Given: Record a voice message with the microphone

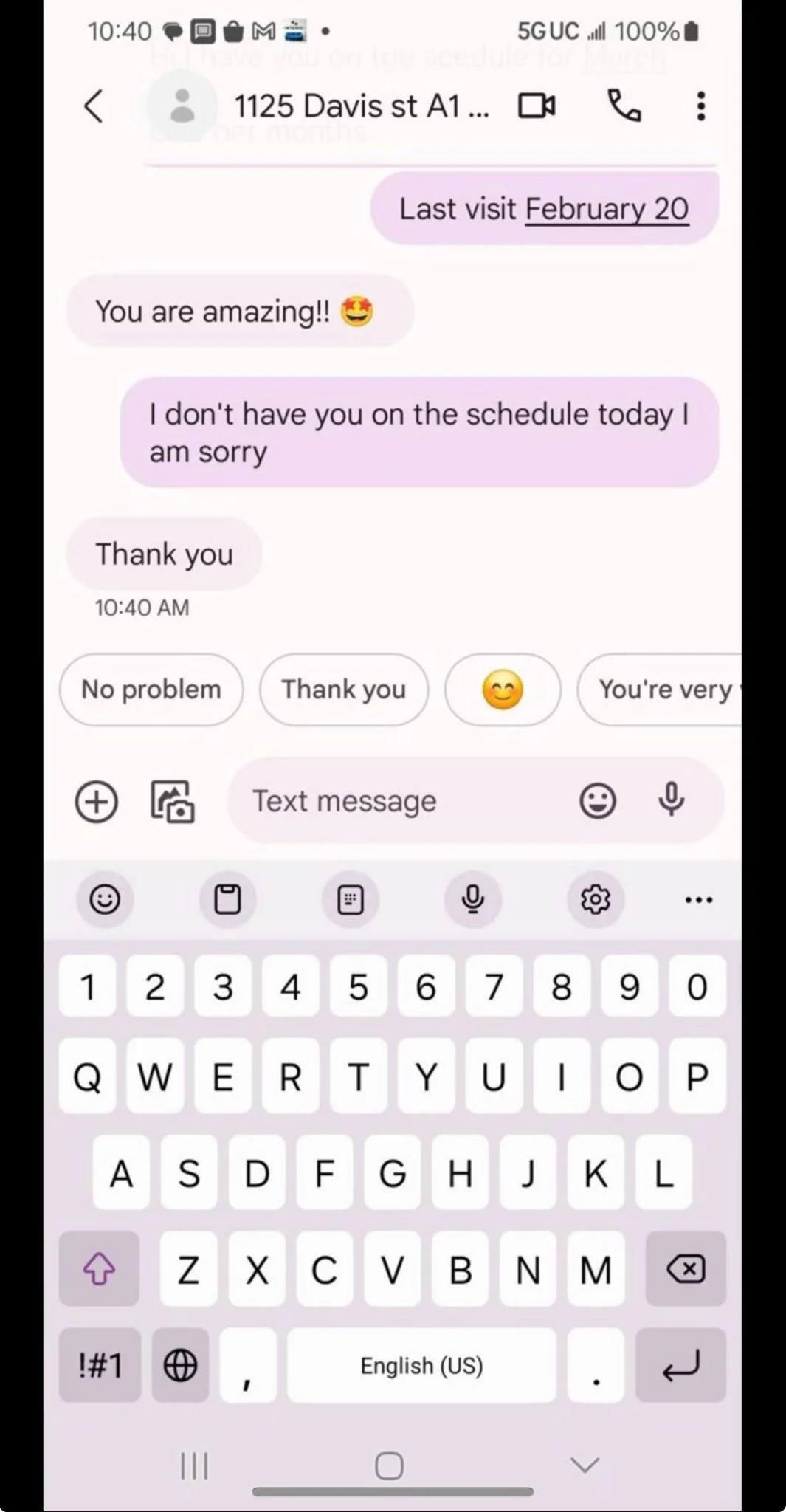Looking at the screenshot, I should click(671, 800).
